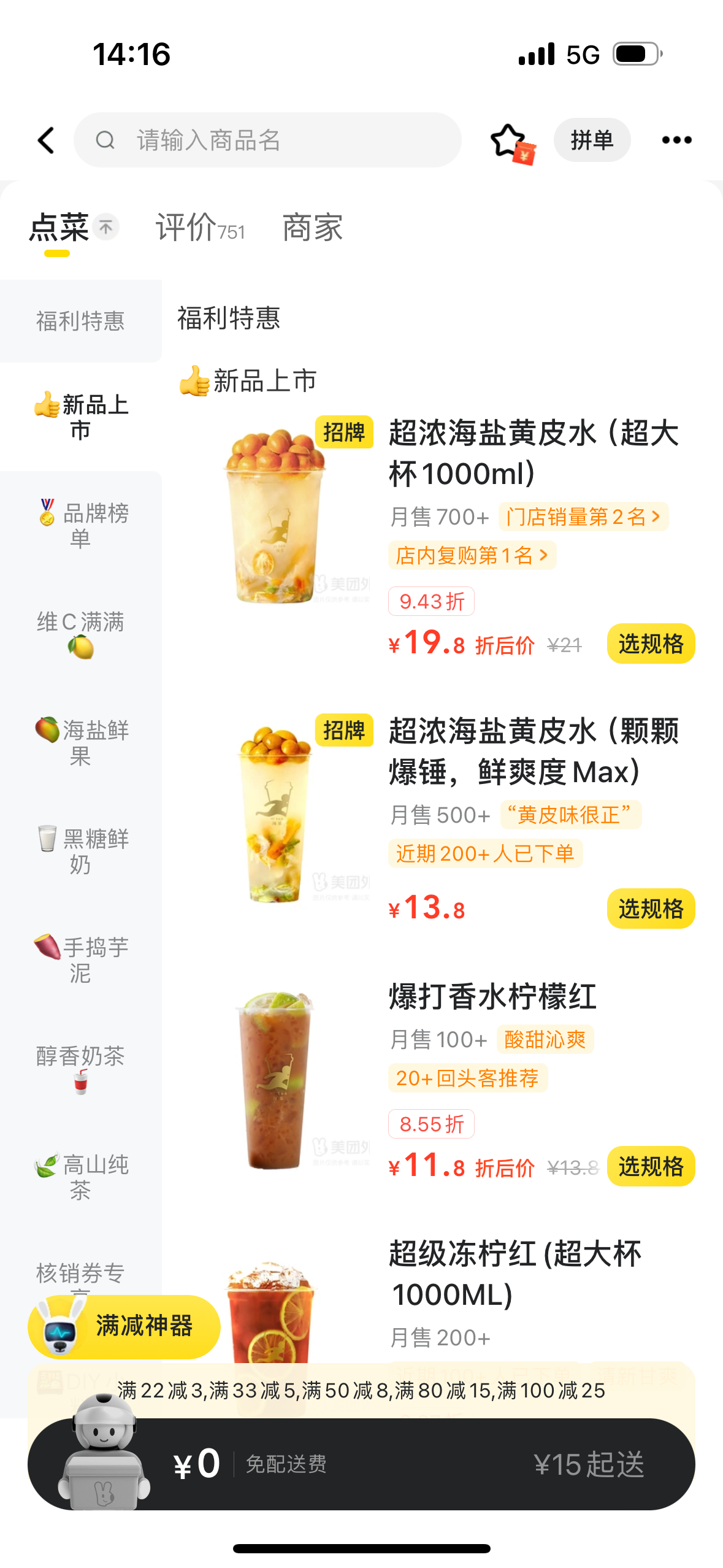
Task: Jump to the 品牌榜单 category
Action: pos(80,525)
